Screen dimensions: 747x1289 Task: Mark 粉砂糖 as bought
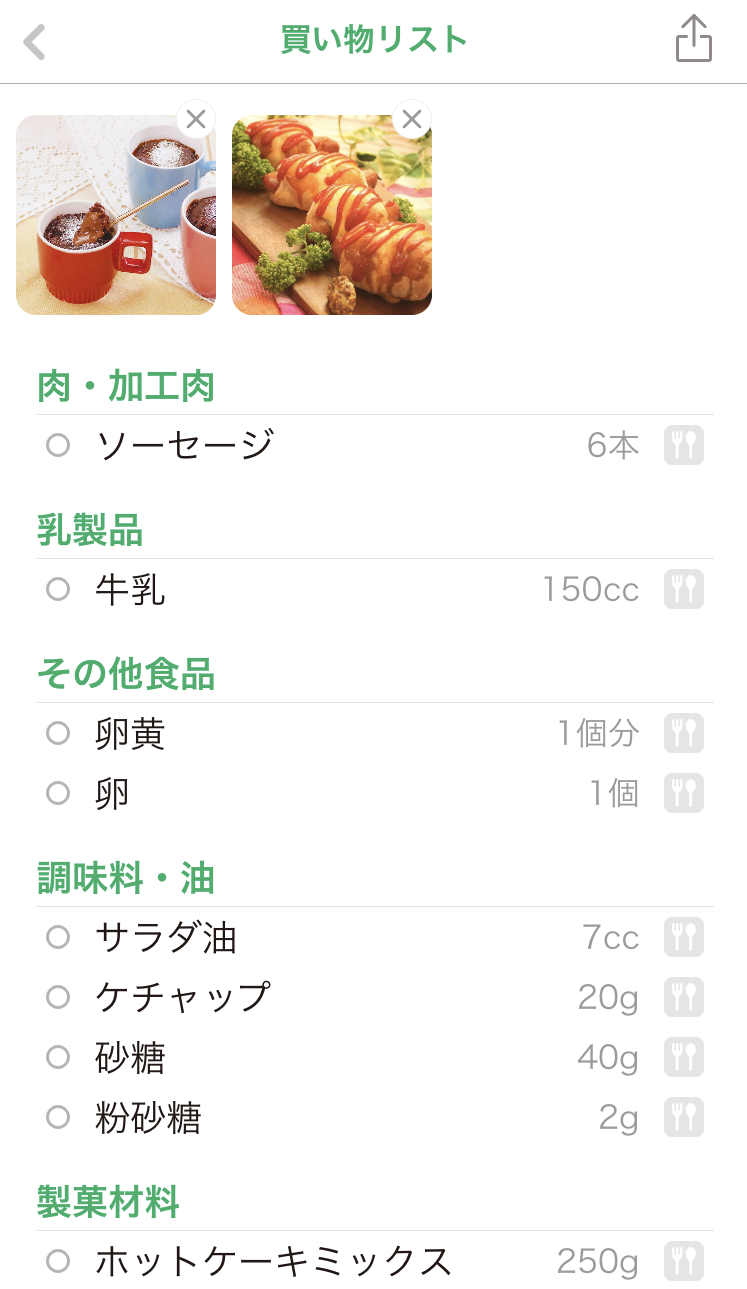58,1117
